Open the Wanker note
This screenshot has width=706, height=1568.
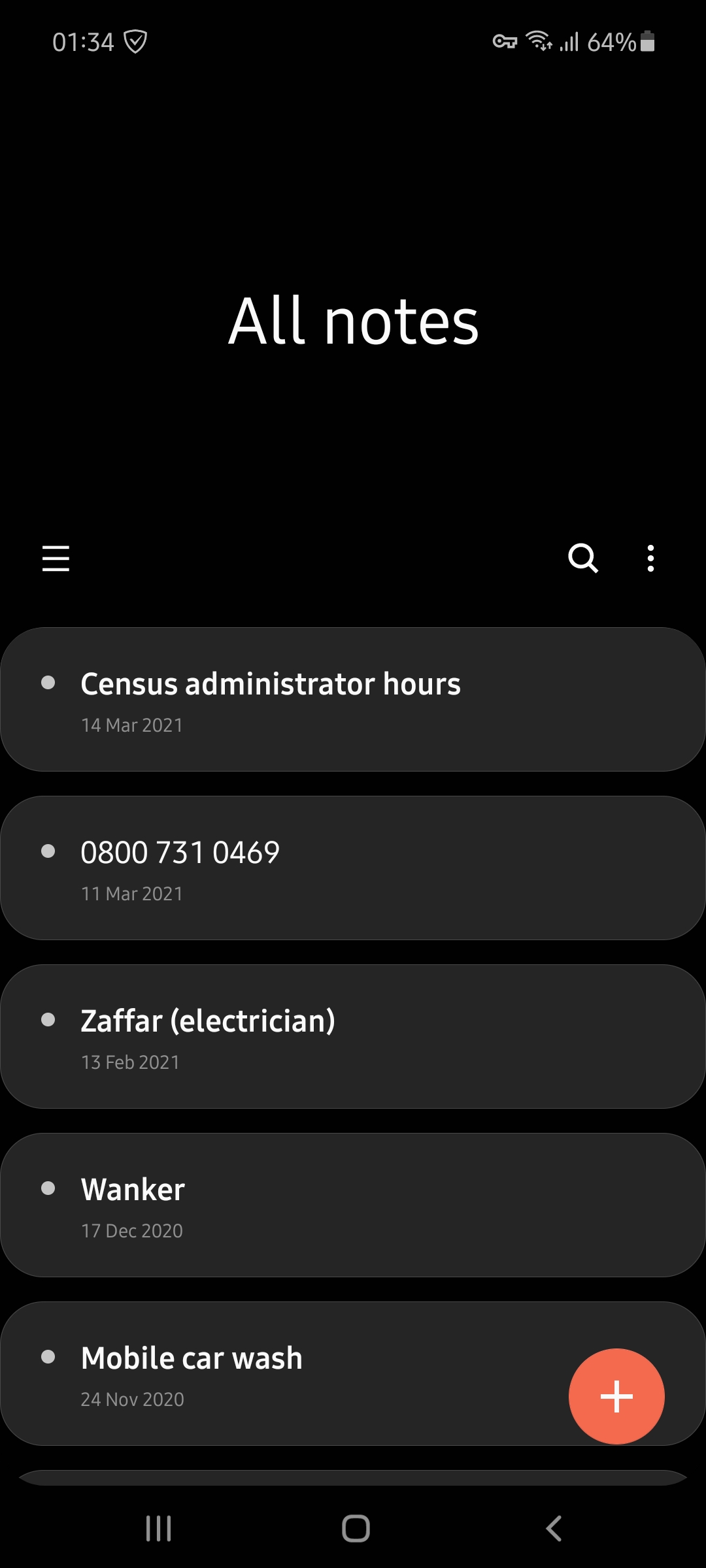coord(132,1189)
